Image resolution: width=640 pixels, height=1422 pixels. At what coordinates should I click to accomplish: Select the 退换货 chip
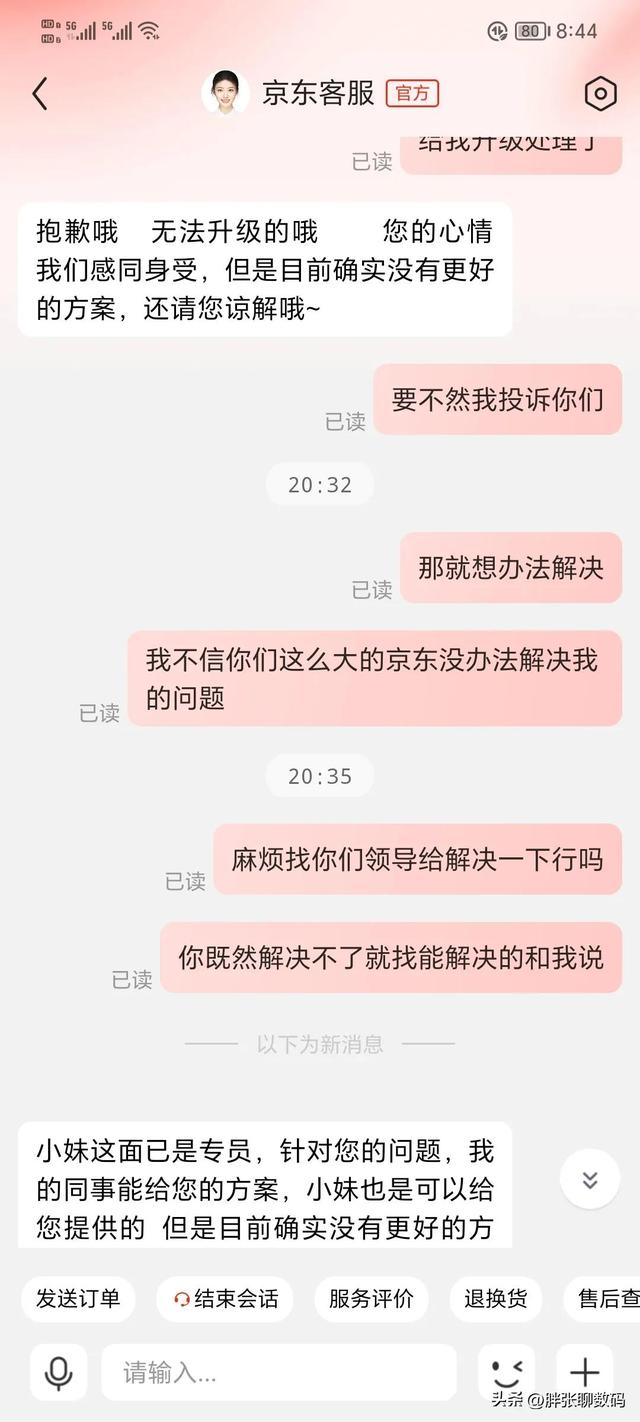495,1299
